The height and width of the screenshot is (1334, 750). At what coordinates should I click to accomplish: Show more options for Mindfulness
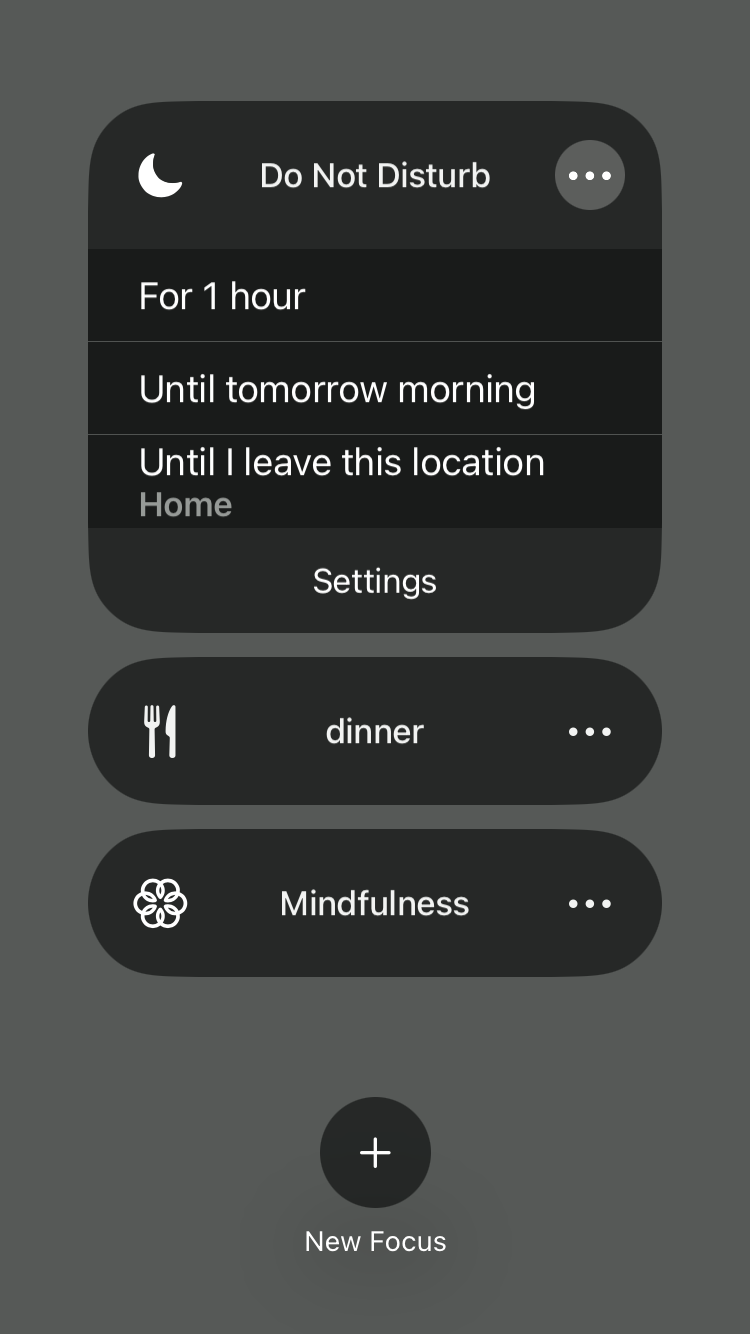589,903
